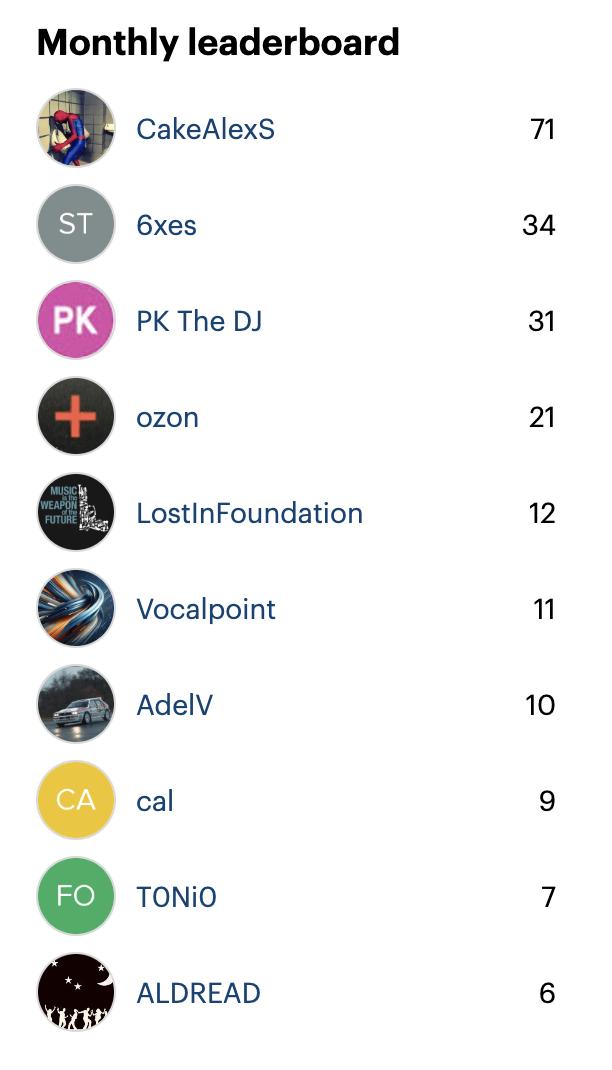Open the profile of cal
The width and height of the screenshot is (612, 1070).
155,801
